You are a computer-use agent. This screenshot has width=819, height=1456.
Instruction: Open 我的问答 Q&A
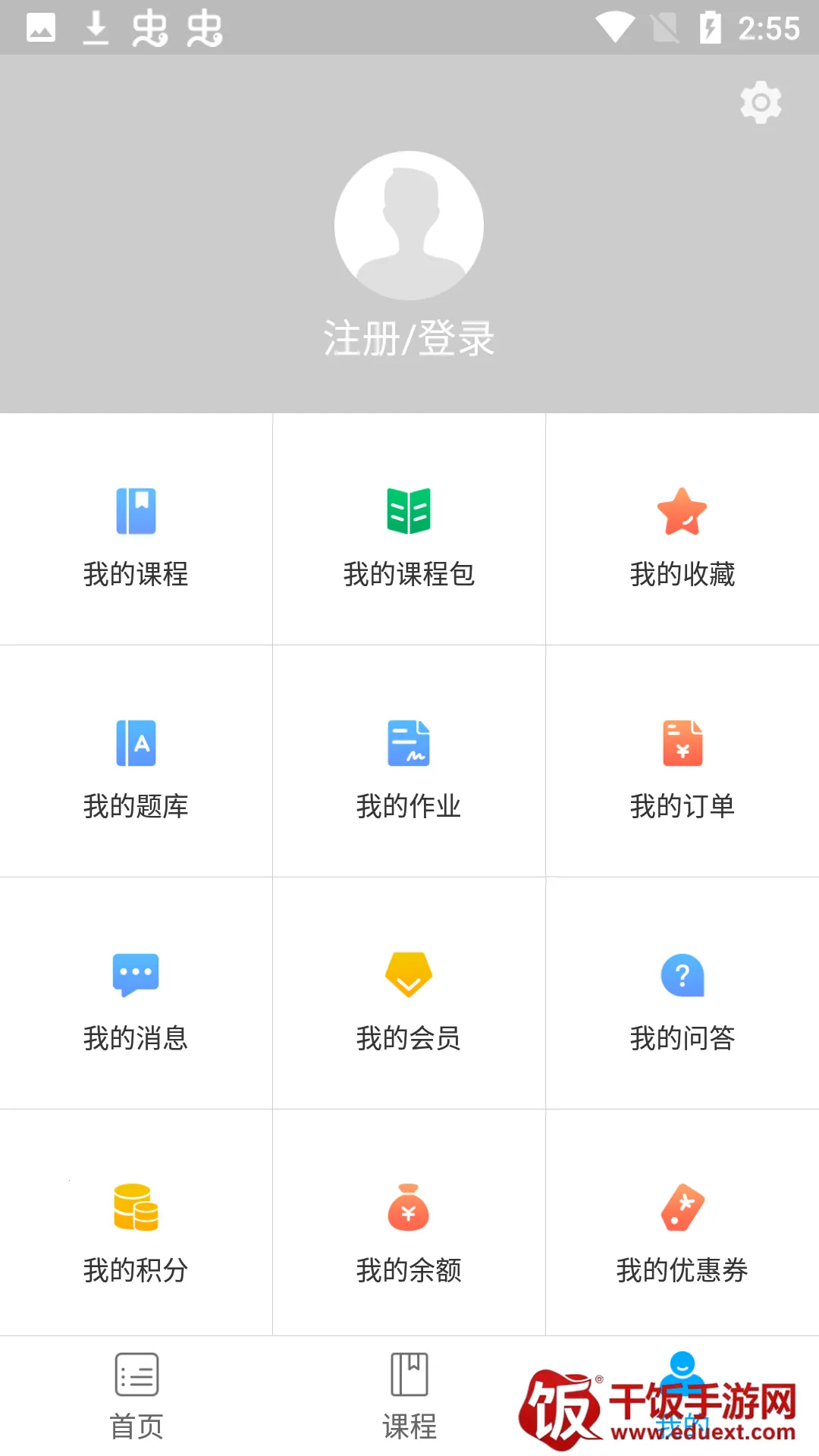click(682, 995)
